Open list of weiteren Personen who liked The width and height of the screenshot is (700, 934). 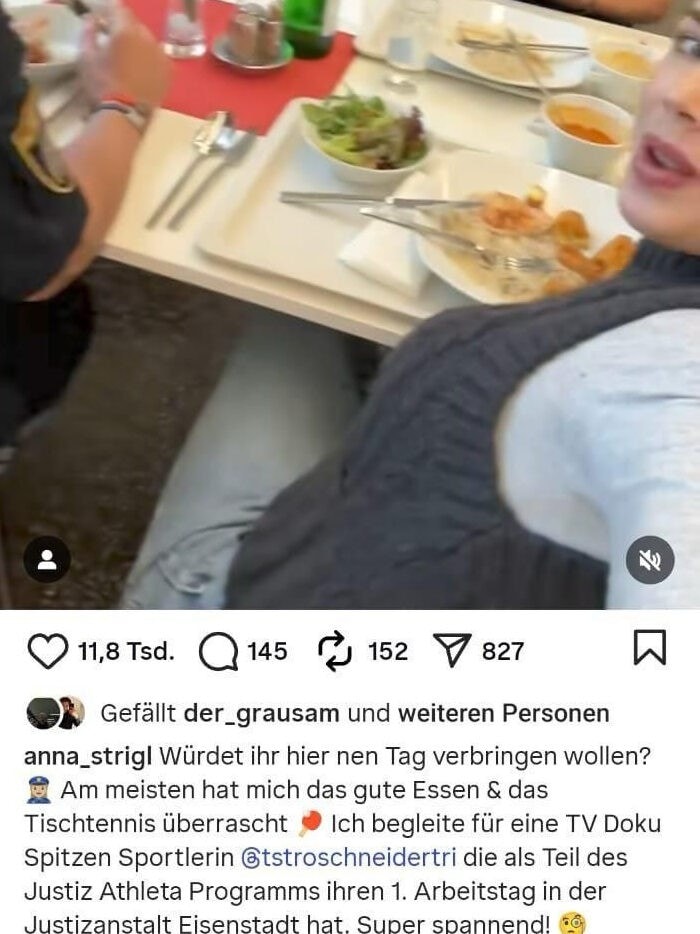[503, 713]
